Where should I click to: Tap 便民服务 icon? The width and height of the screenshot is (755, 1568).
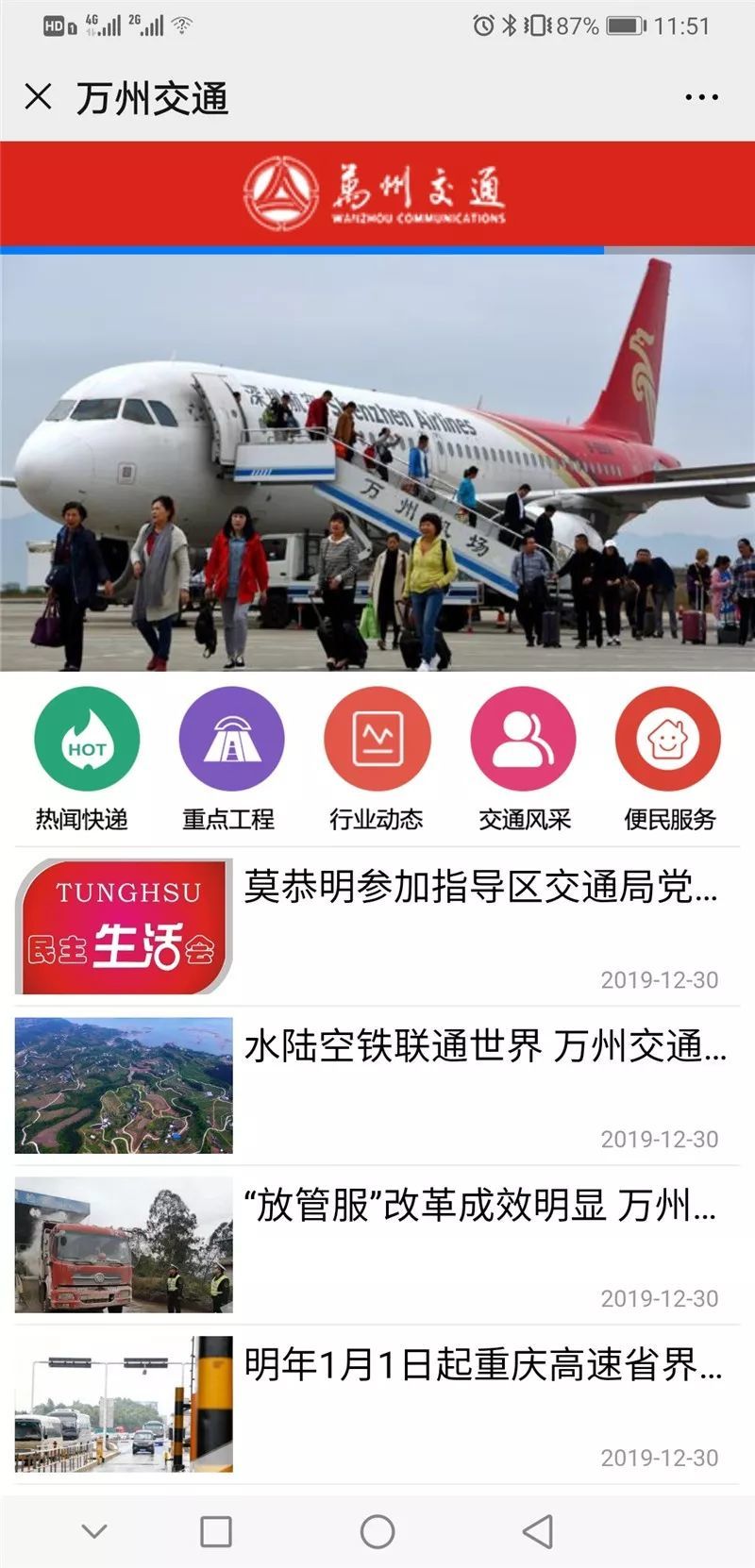(x=668, y=760)
